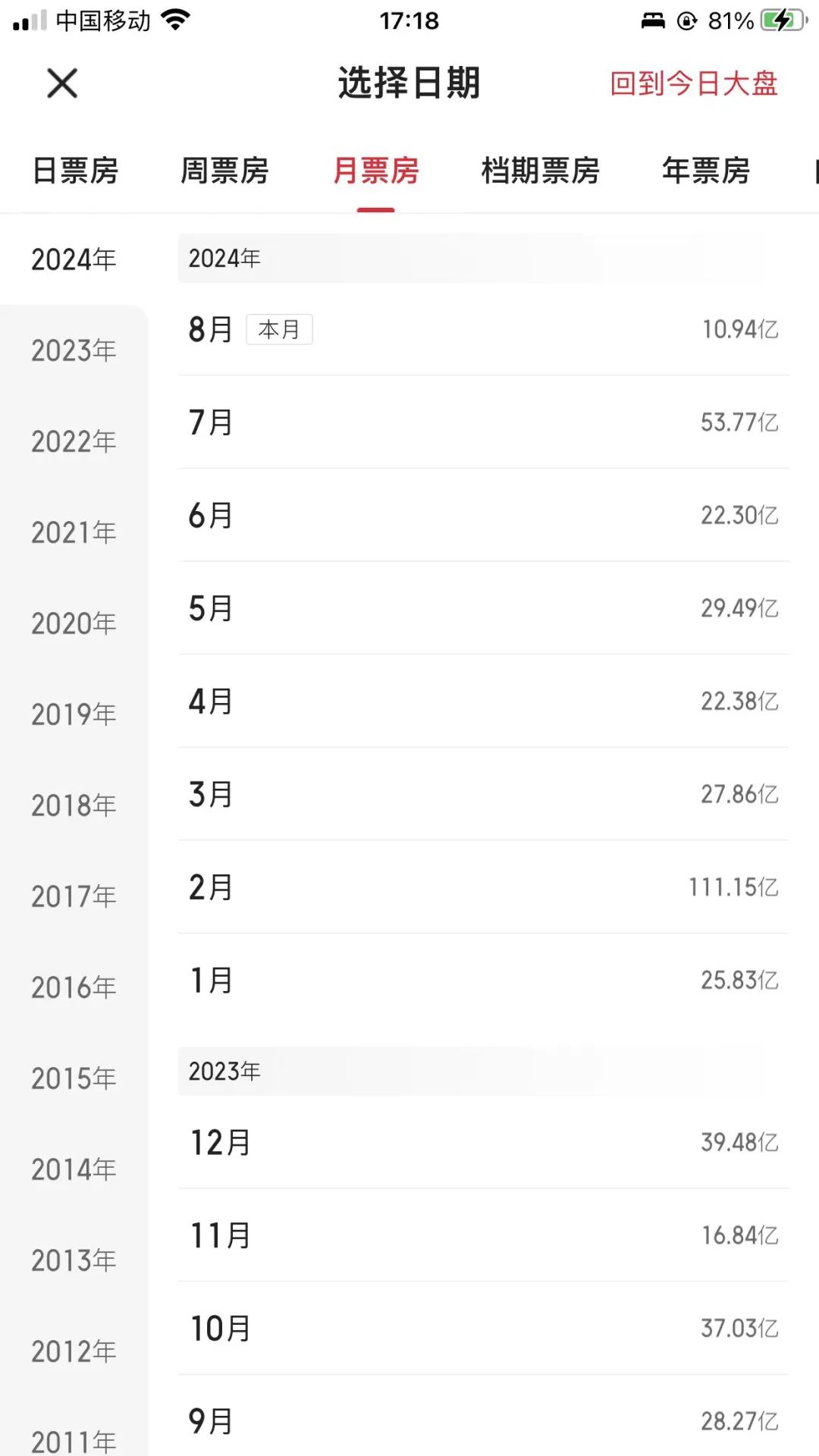
Task: Select the 1月 row with 25.83亿
Action: pyautogui.click(x=484, y=981)
